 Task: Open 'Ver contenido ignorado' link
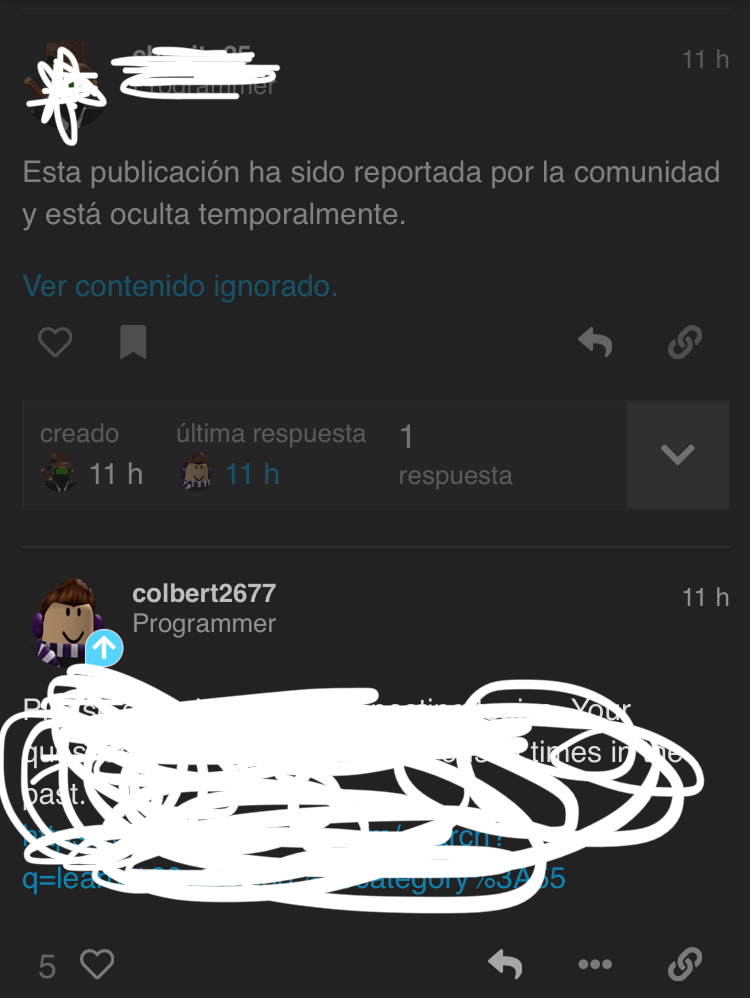pos(180,287)
